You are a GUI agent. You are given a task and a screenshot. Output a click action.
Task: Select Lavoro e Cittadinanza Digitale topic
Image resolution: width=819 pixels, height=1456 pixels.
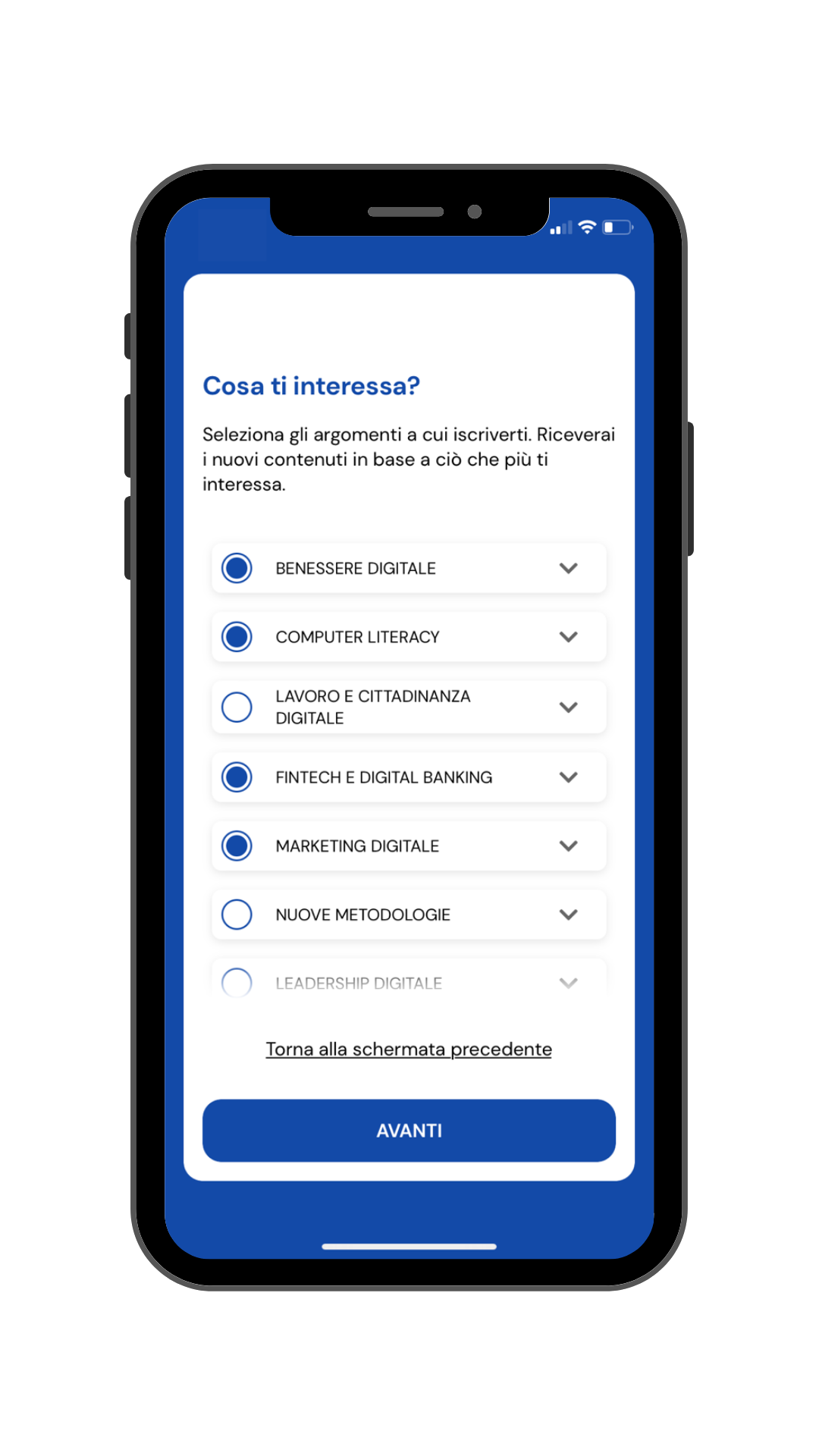(237, 707)
